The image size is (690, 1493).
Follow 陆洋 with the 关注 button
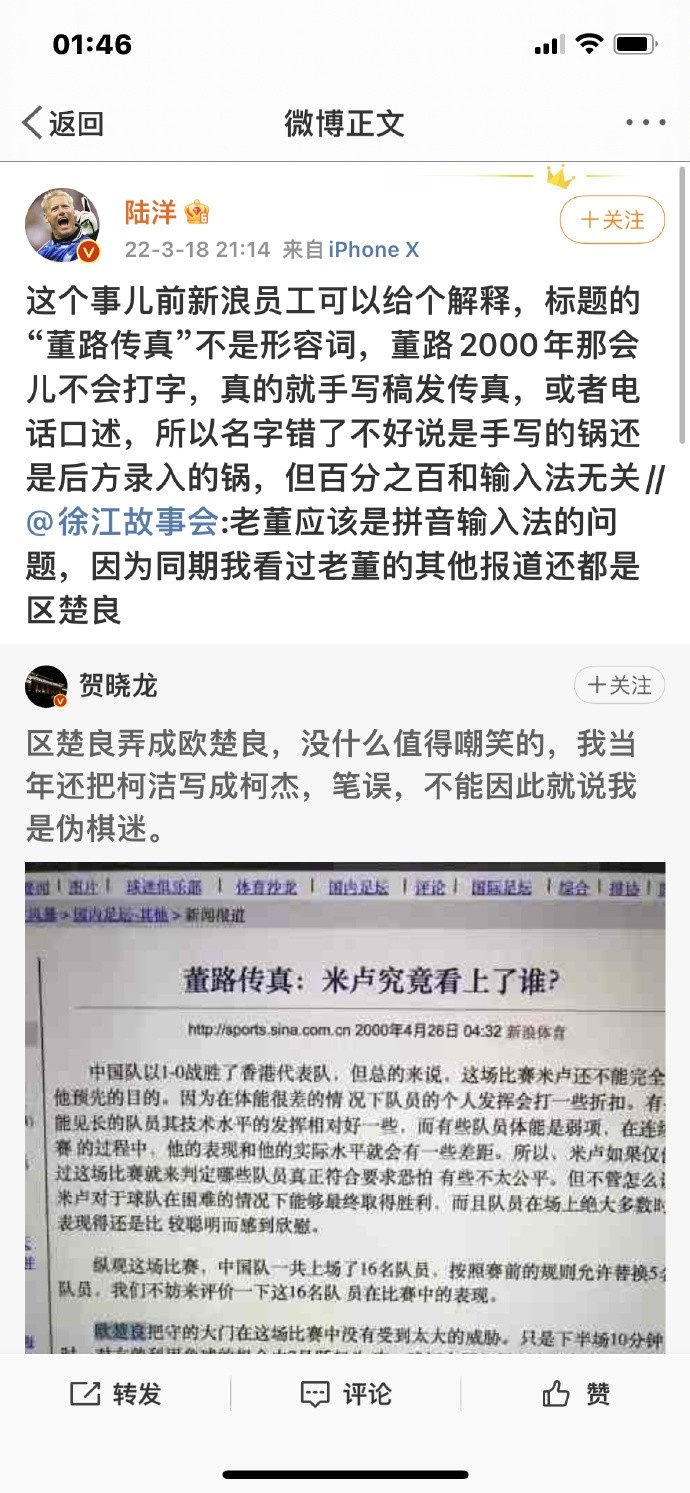tap(612, 220)
